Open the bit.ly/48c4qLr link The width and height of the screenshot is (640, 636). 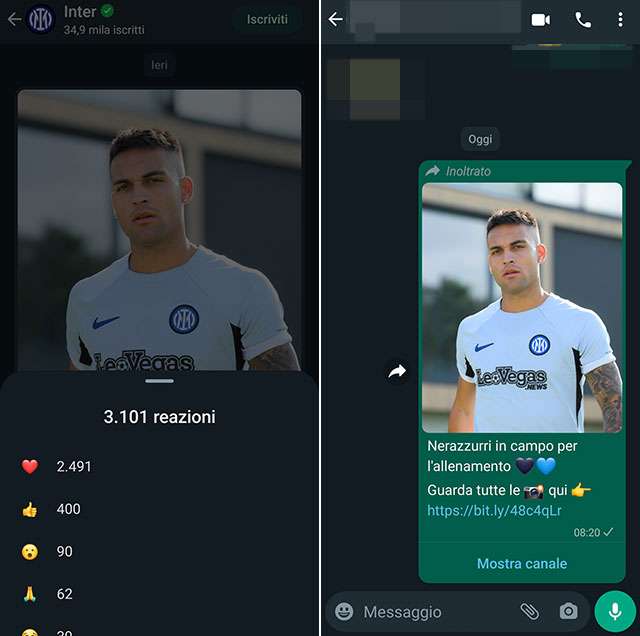tap(480, 510)
